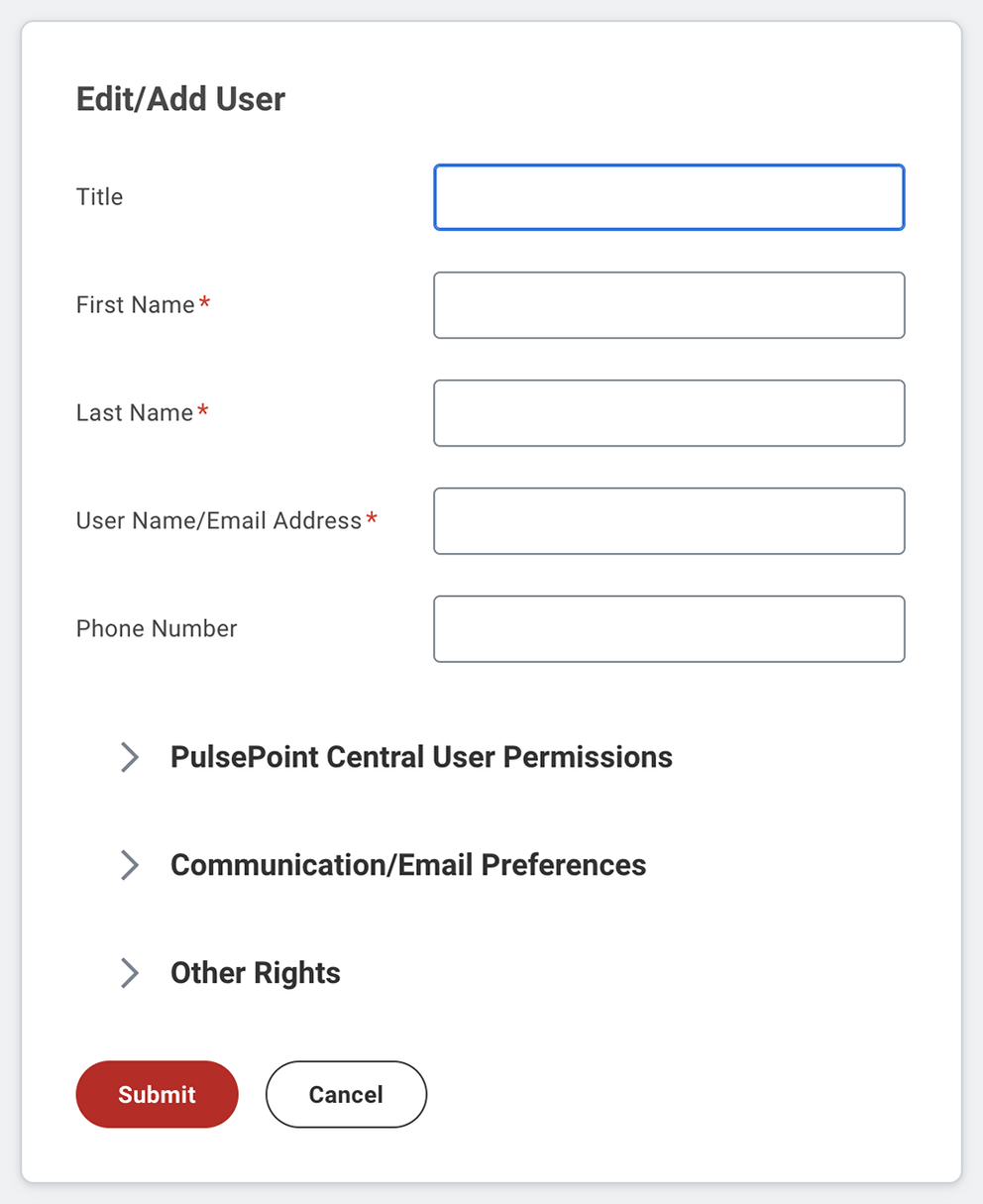
Task: Expand the PulsePoint Central User Permissions section
Action: coord(421,757)
